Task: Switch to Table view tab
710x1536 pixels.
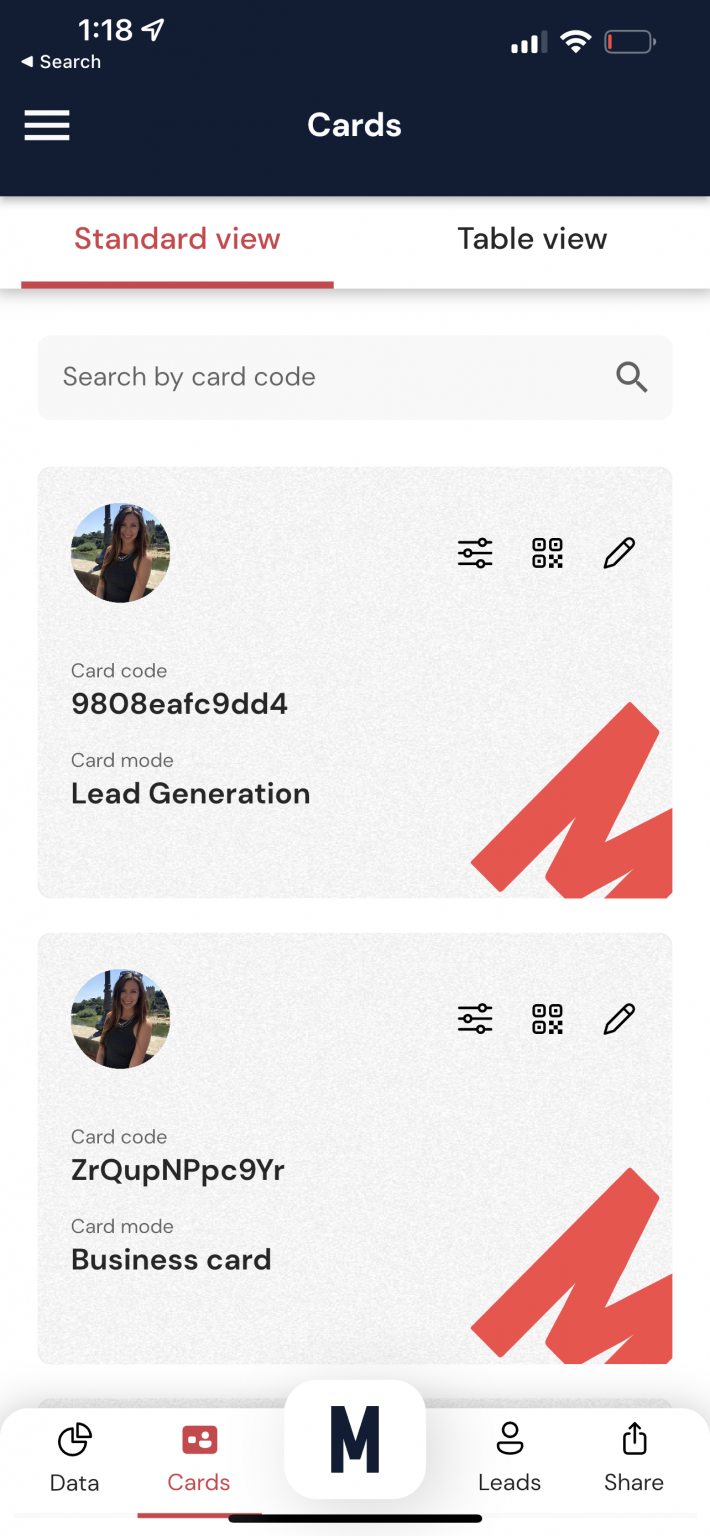Action: point(531,239)
